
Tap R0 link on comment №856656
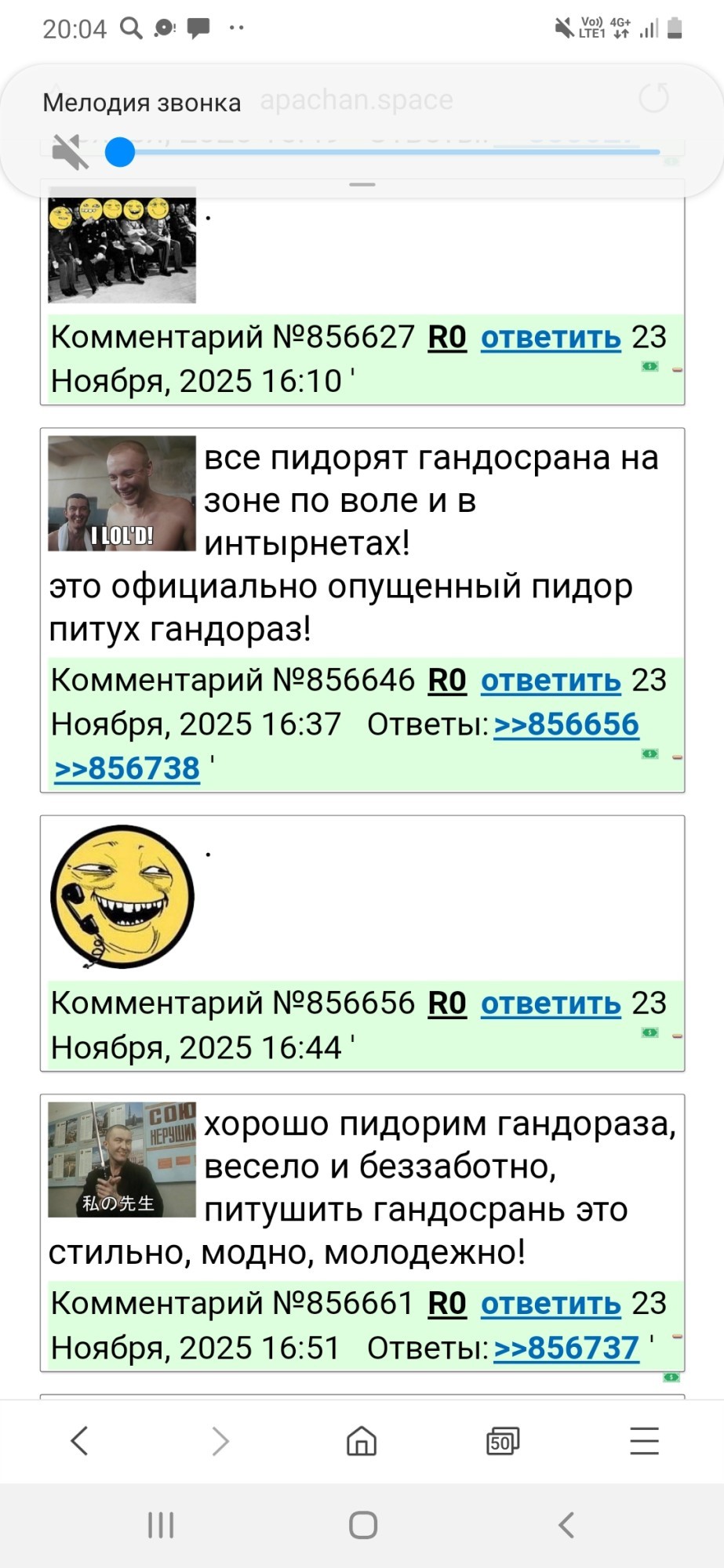pyautogui.click(x=447, y=1004)
